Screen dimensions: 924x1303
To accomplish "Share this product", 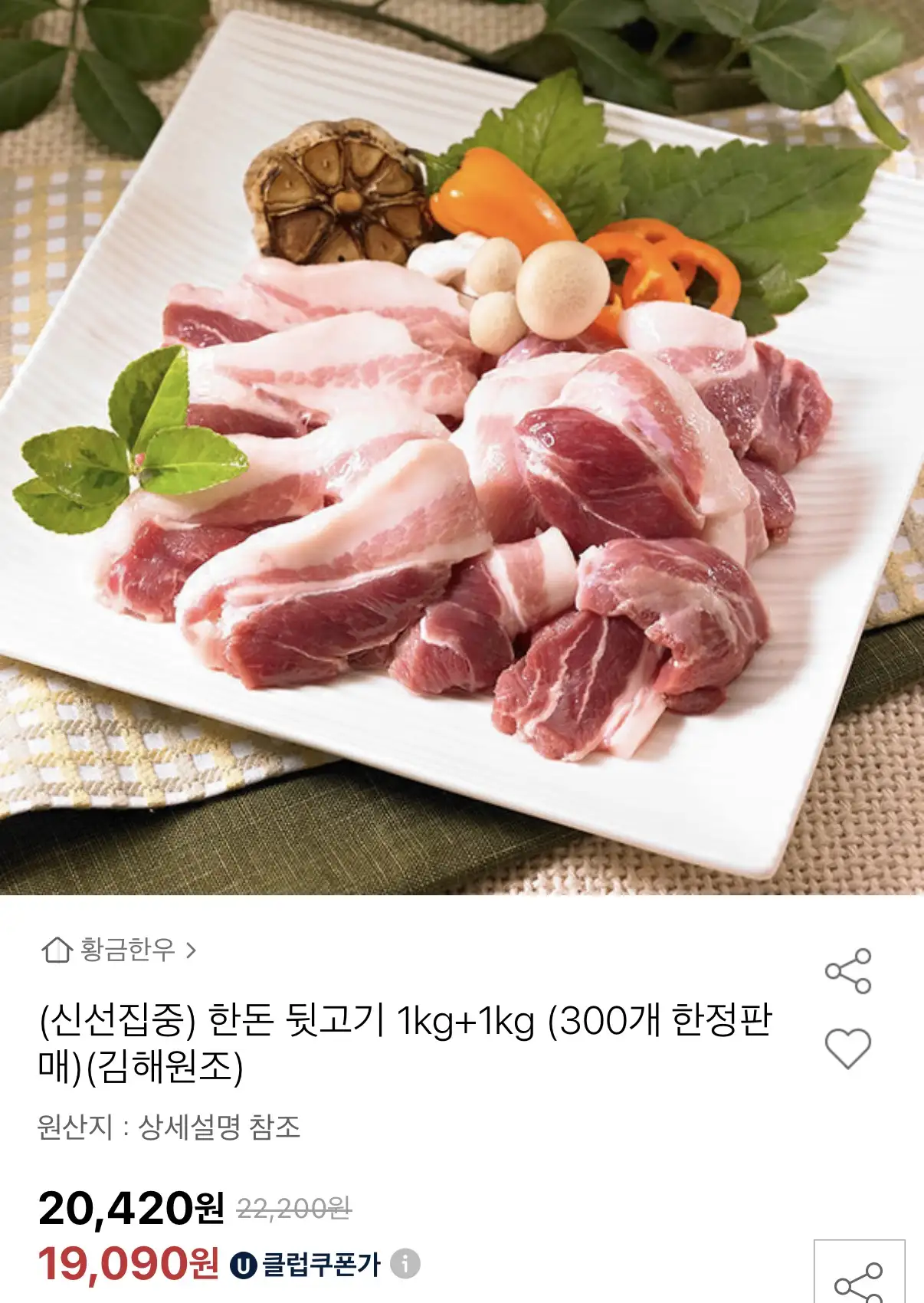I will click(x=847, y=971).
